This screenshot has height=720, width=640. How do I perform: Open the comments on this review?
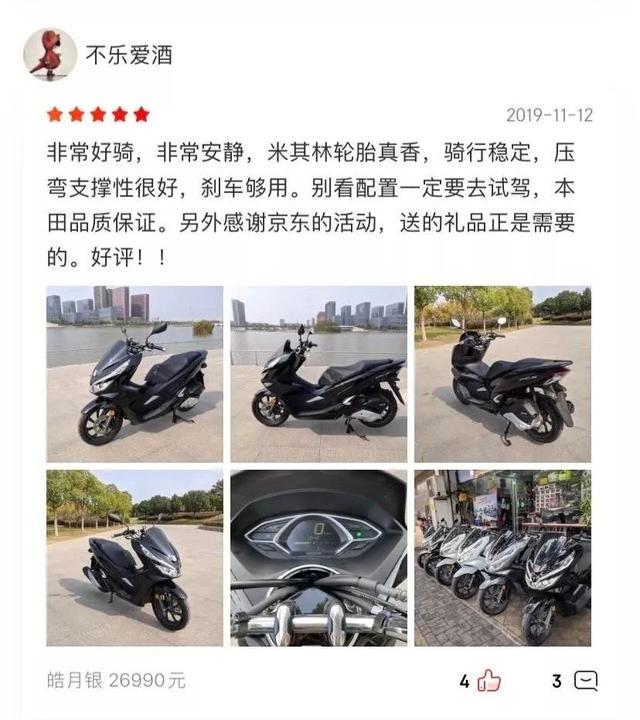(x=587, y=681)
